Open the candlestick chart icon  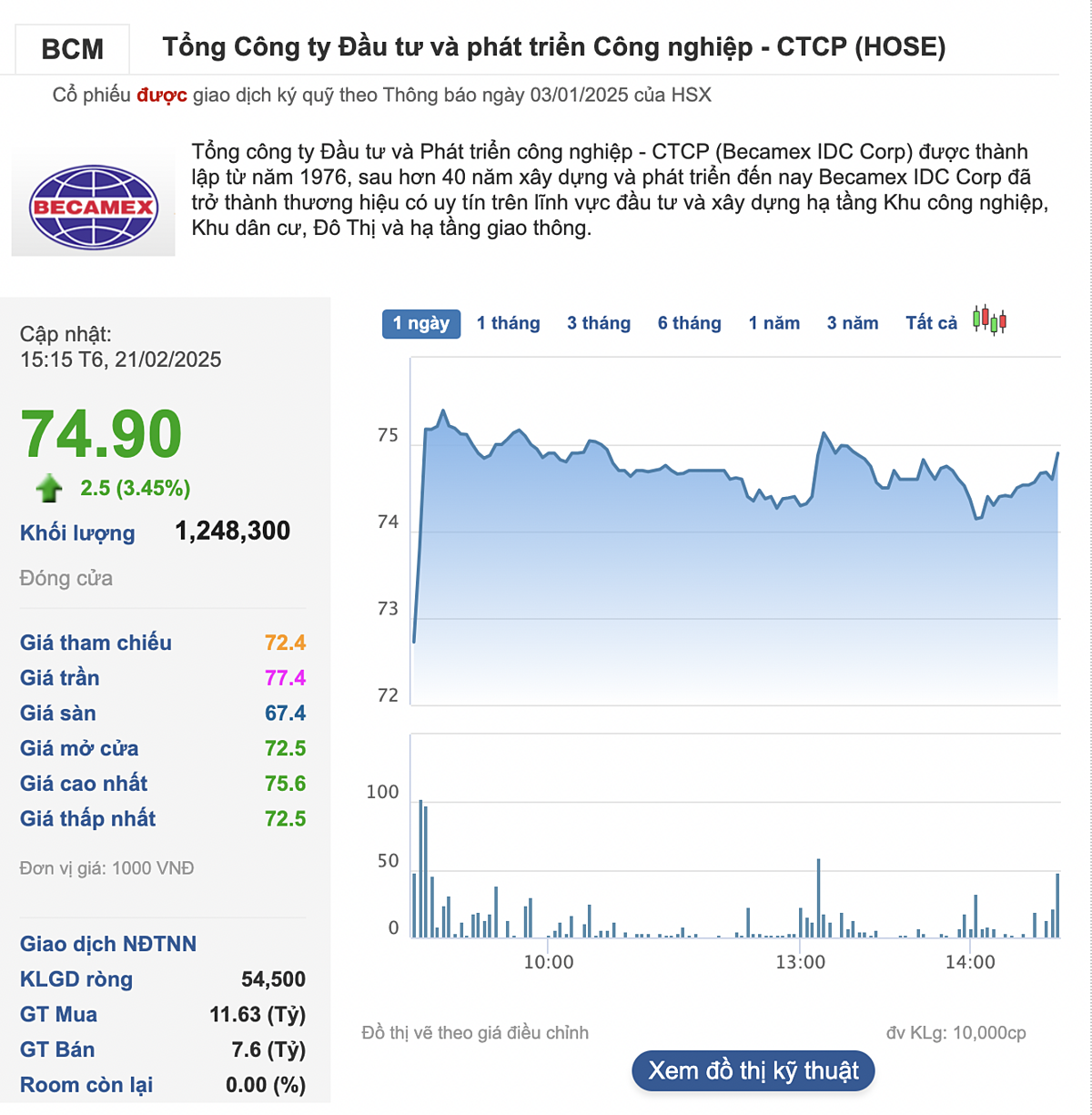[989, 321]
